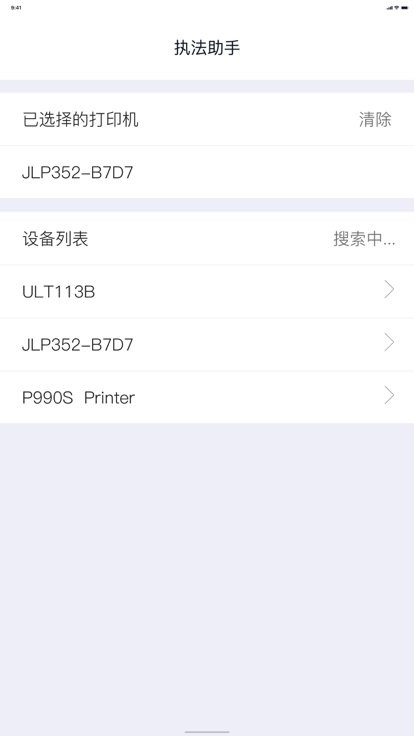Tap 清除 to clear selected printer
Viewport: 414px width, 736px height.
click(375, 119)
